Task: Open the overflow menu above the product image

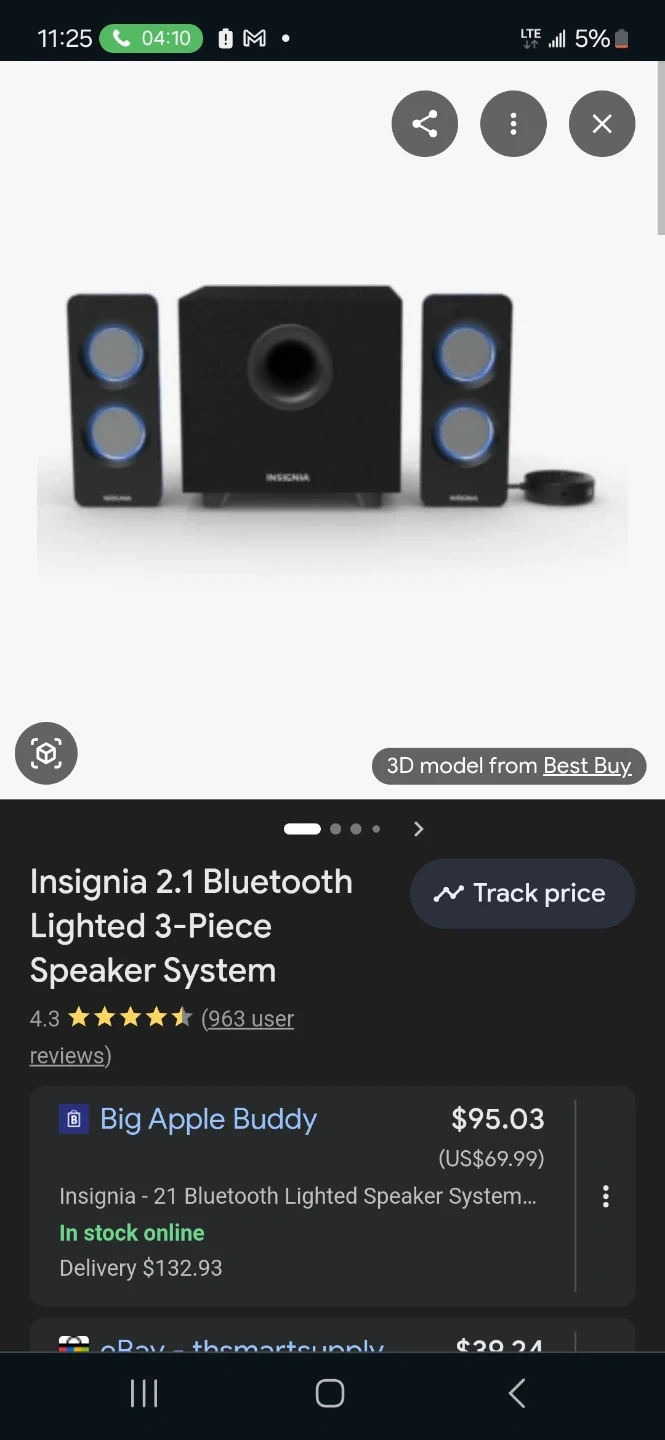Action: tap(513, 124)
